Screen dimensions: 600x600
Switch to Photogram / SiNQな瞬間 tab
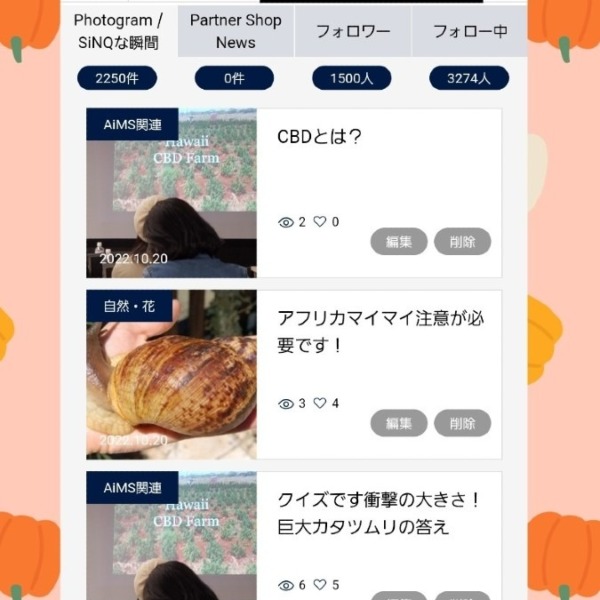coord(119,32)
